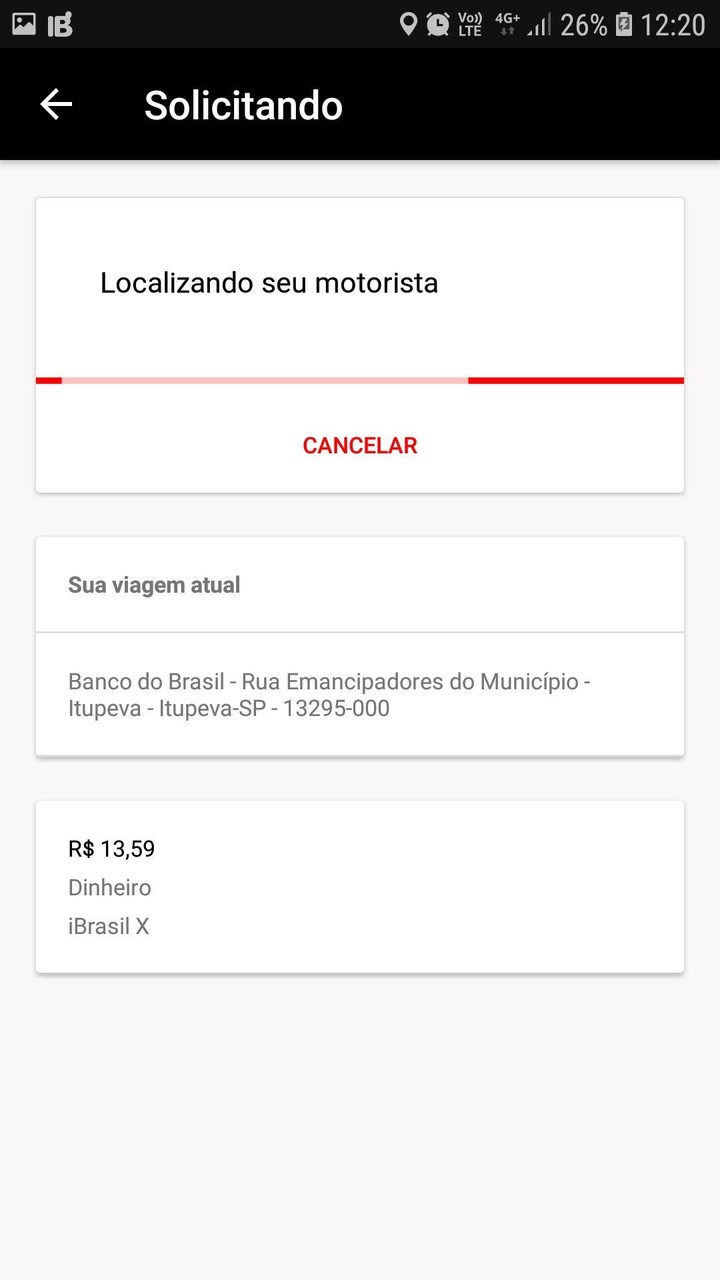
Task: Tap the VoLTE indicator in the status bar
Action: click(468, 24)
